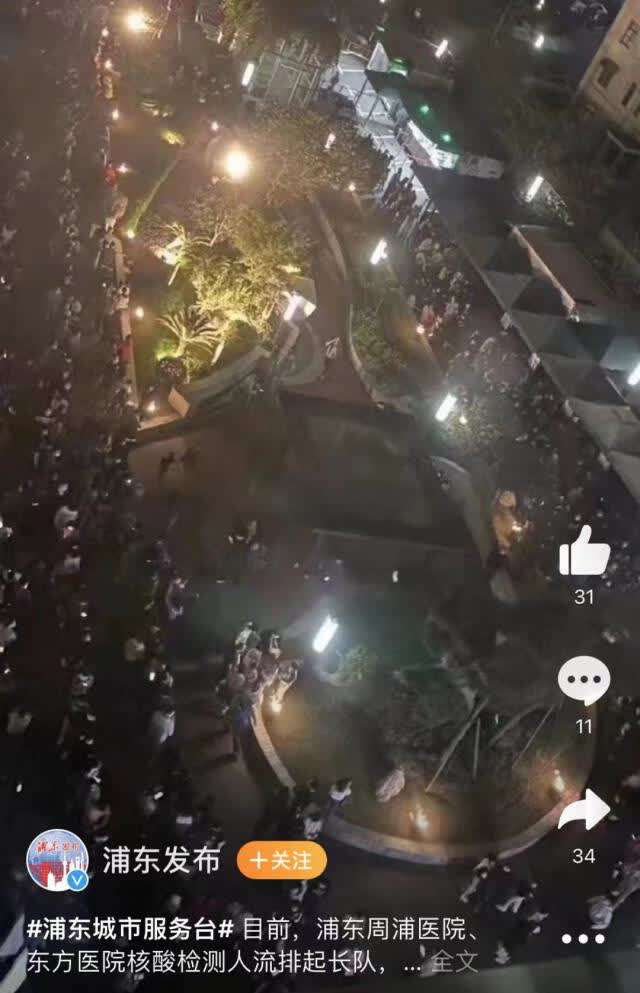Open 浦东发布 profile avatar
640x993 pixels.
point(57,860)
